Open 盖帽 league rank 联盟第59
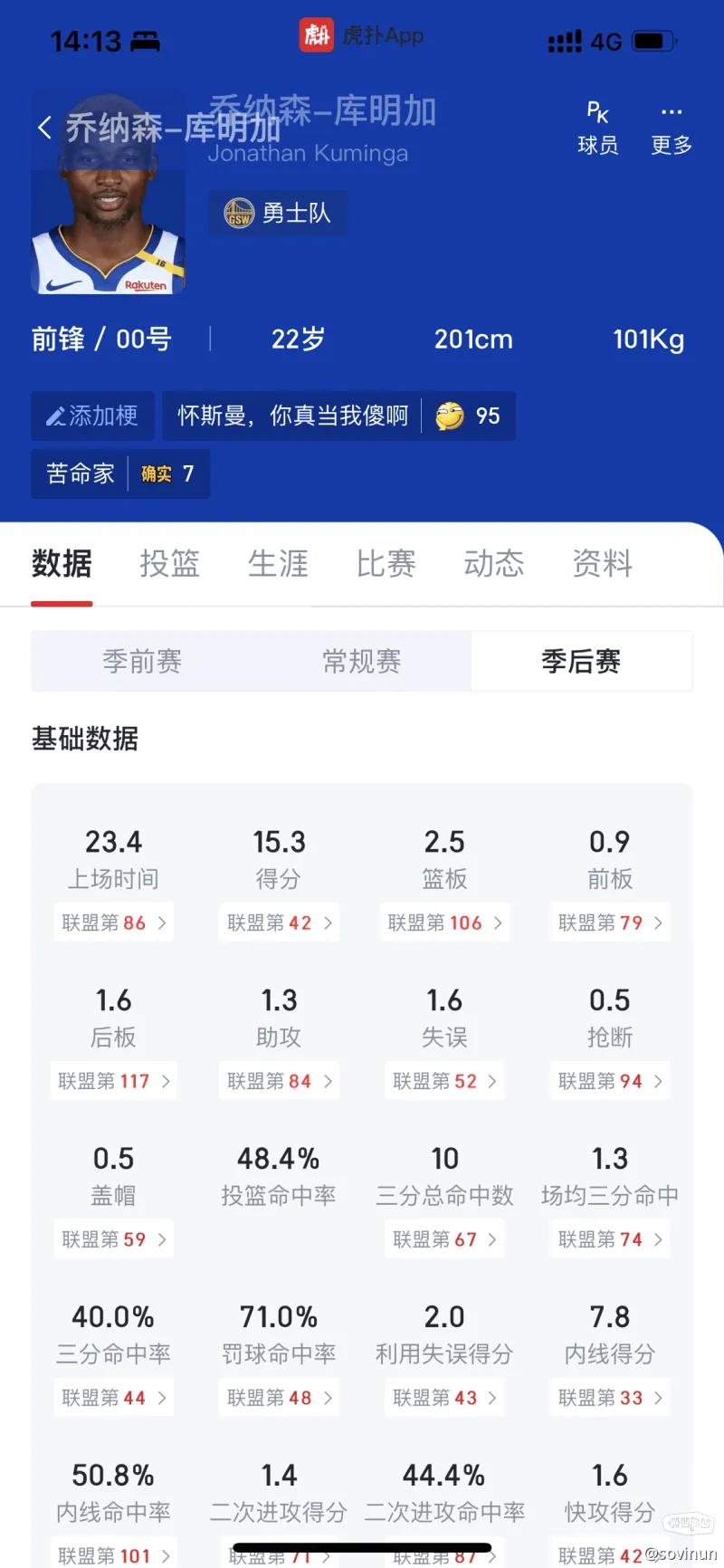Viewport: 724px width, 1568px height. 113,1239
